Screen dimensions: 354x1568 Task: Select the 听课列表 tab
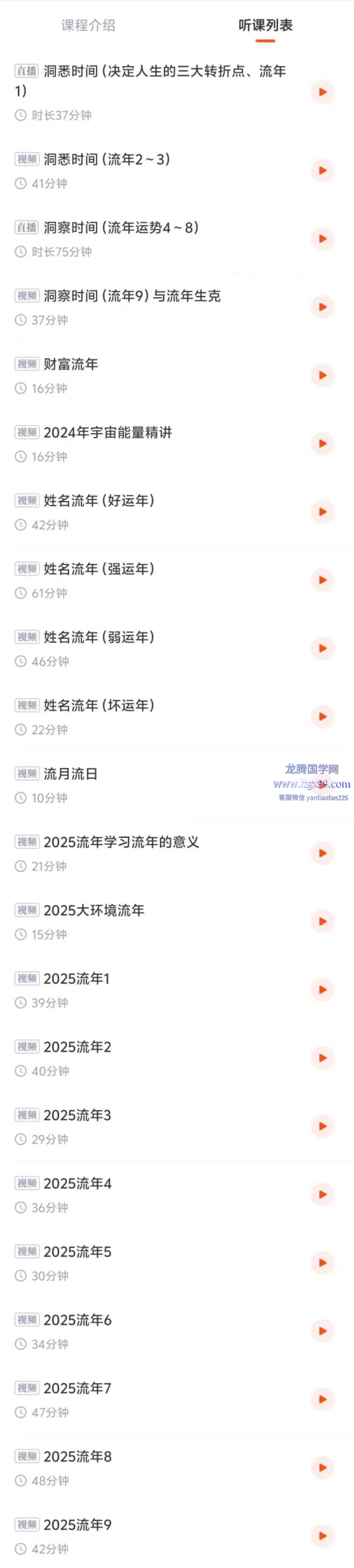265,26
